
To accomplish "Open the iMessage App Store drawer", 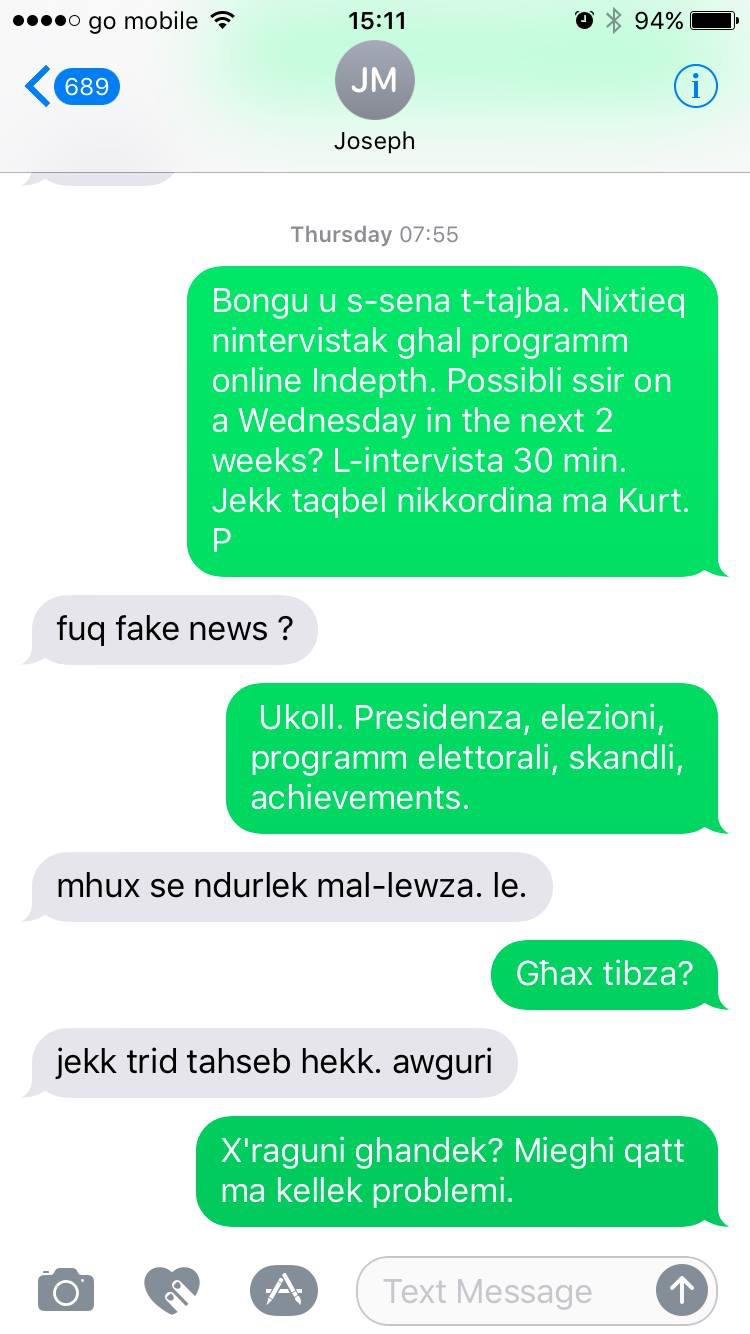I will point(284,1290).
